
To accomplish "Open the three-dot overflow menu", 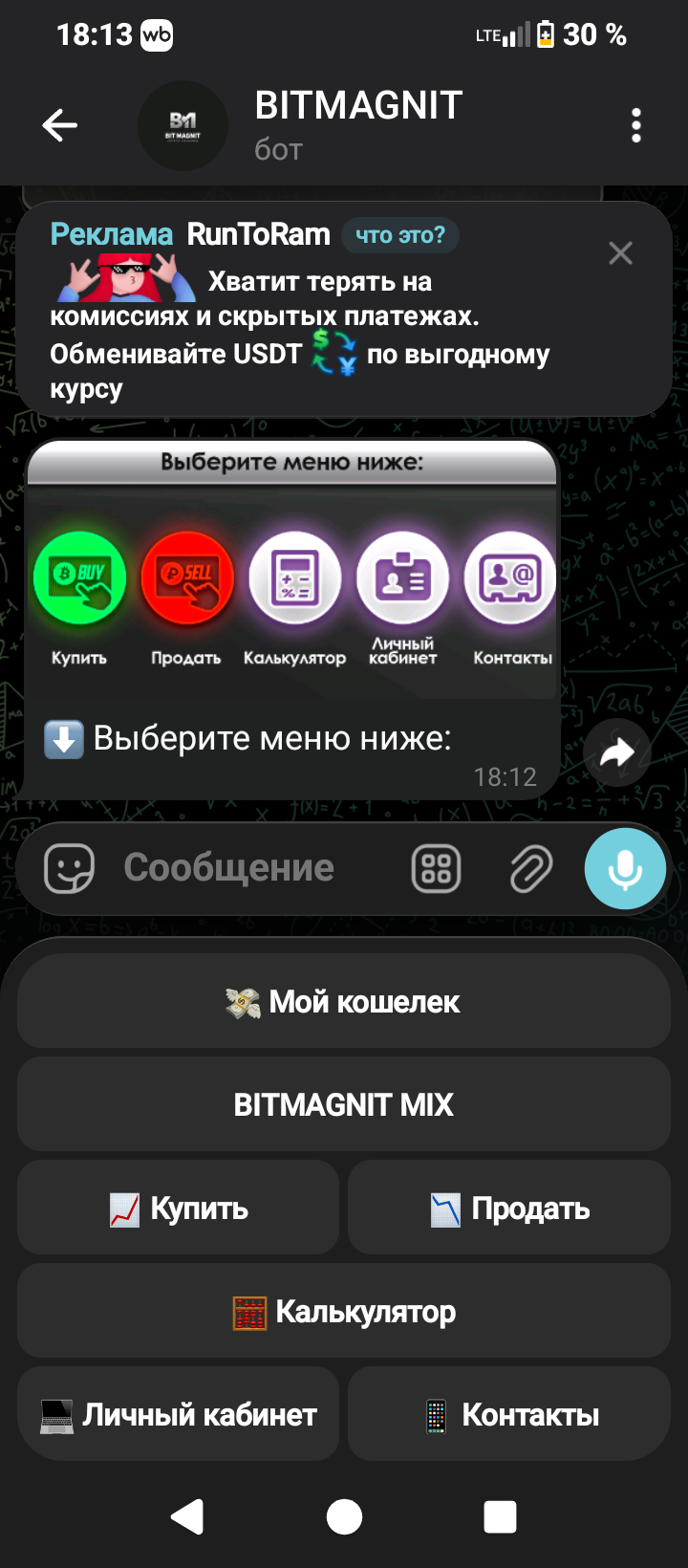I will point(636,125).
